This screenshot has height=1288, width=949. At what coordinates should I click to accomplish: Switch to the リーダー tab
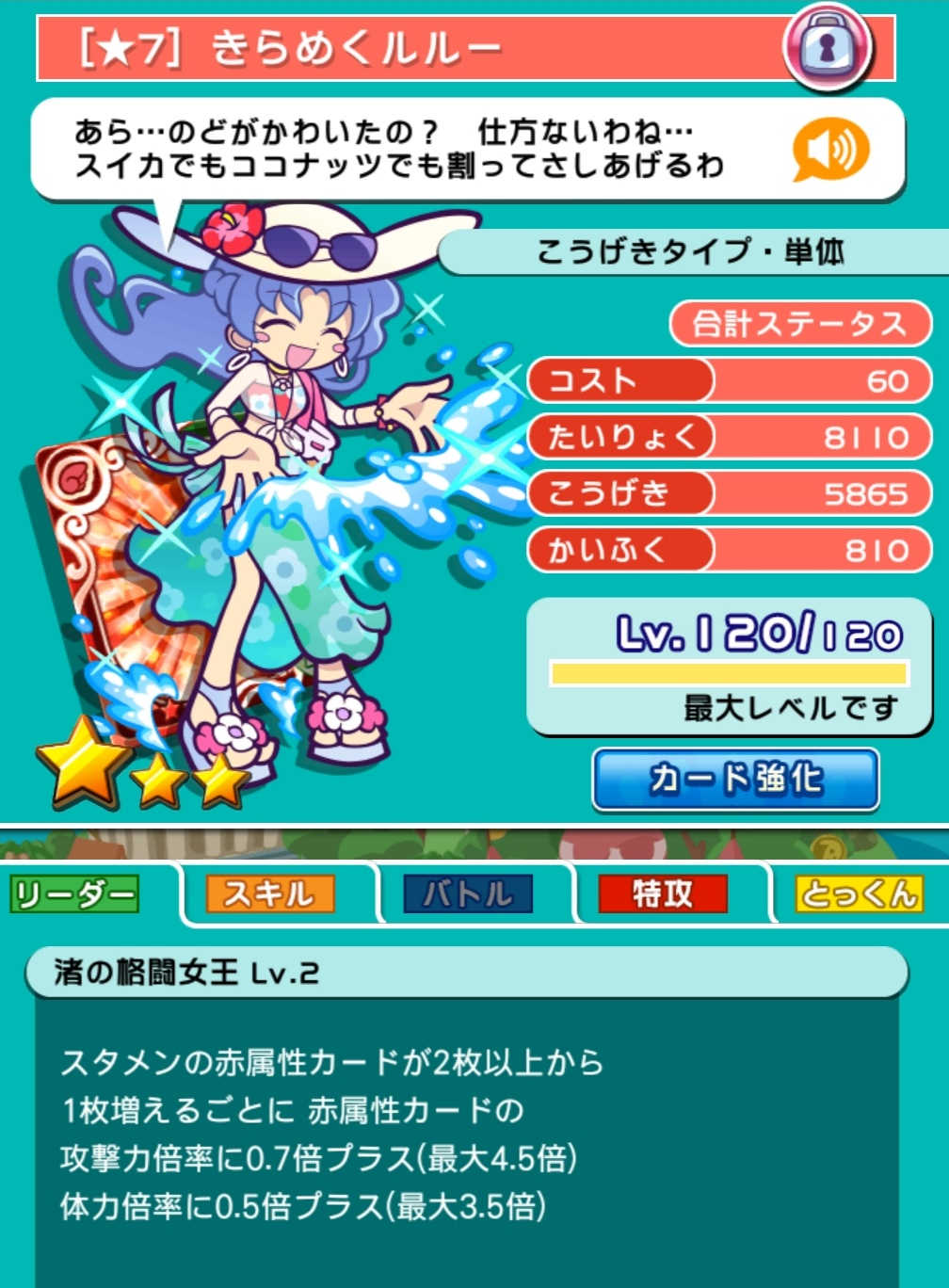(x=75, y=894)
